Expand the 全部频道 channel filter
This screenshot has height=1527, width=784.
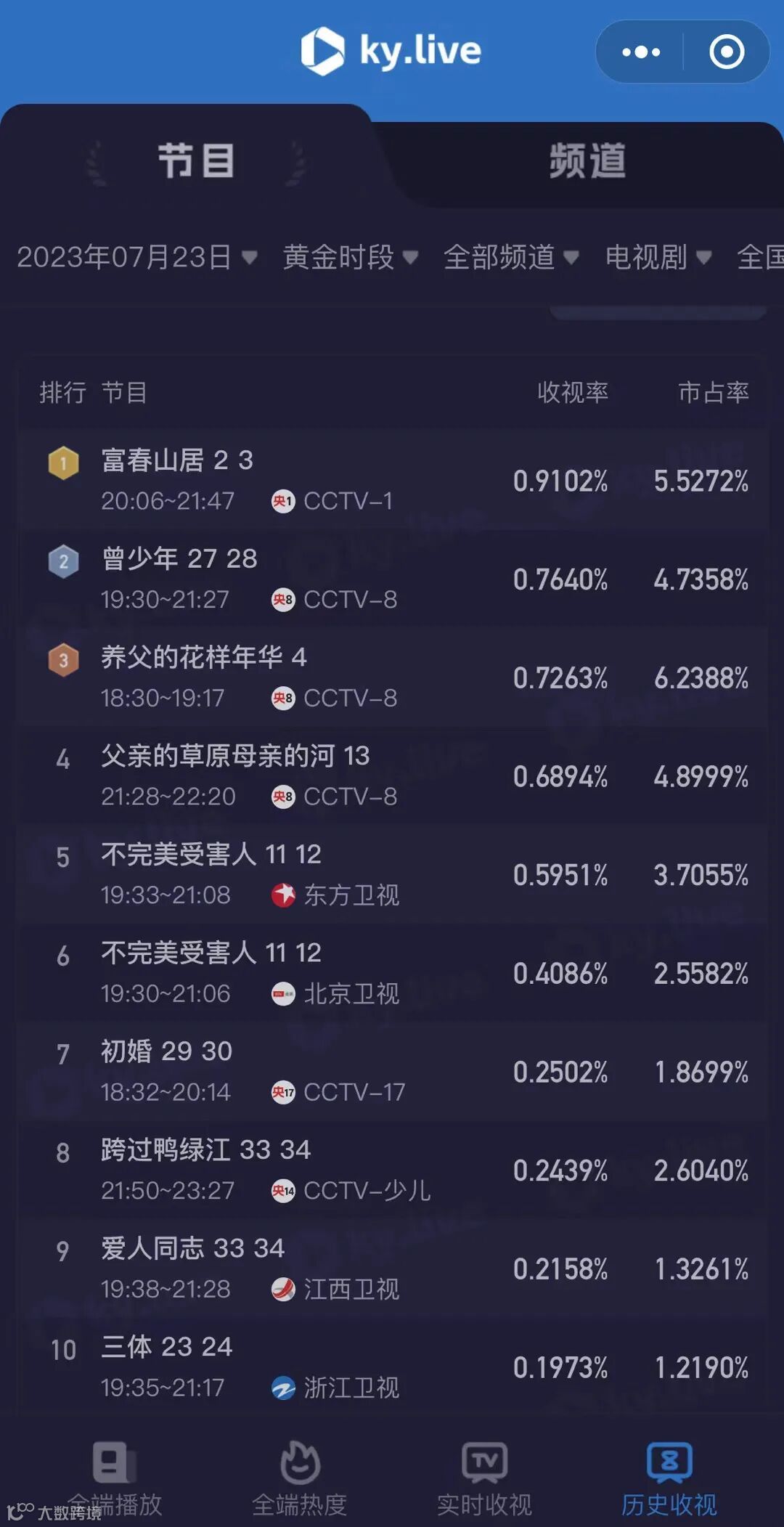[x=511, y=257]
